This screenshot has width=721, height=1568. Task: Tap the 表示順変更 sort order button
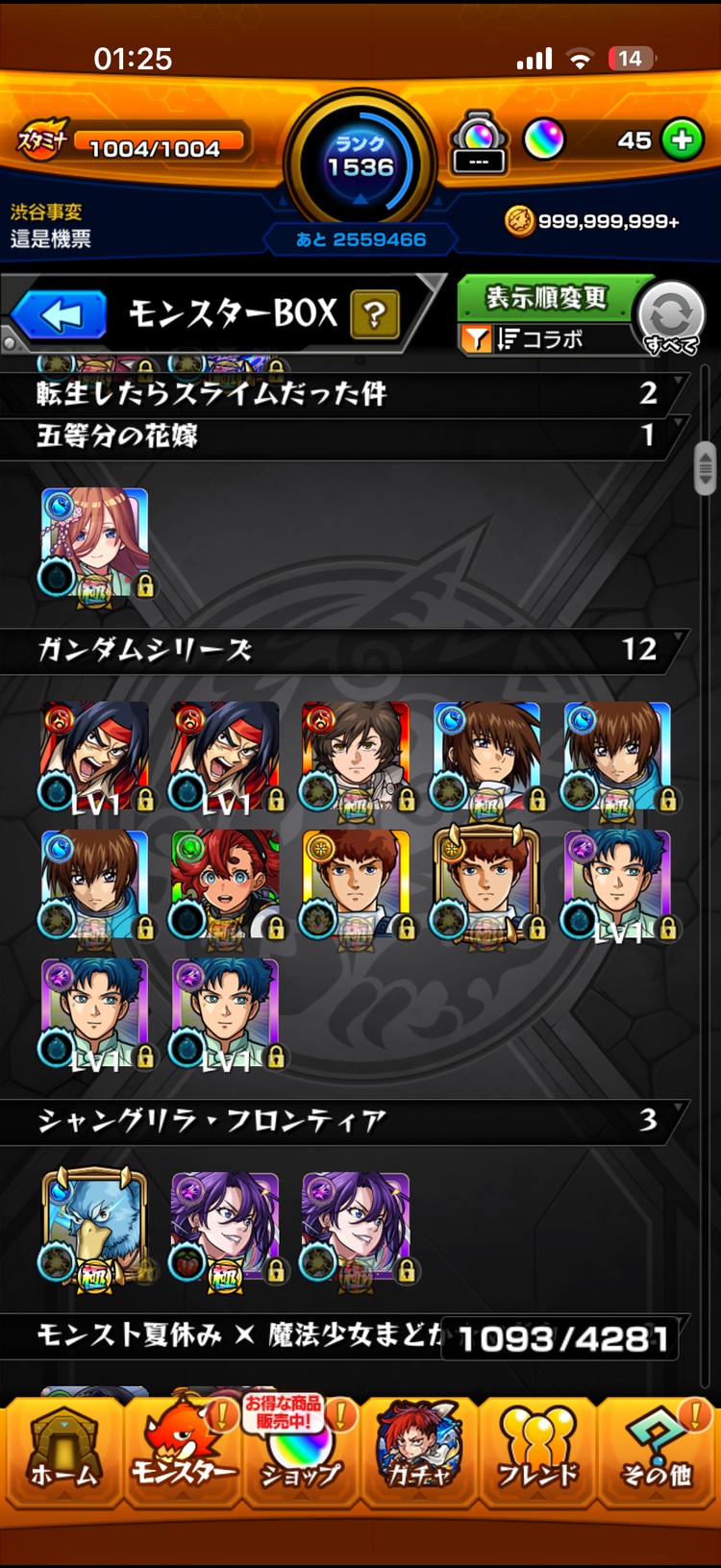point(545,298)
